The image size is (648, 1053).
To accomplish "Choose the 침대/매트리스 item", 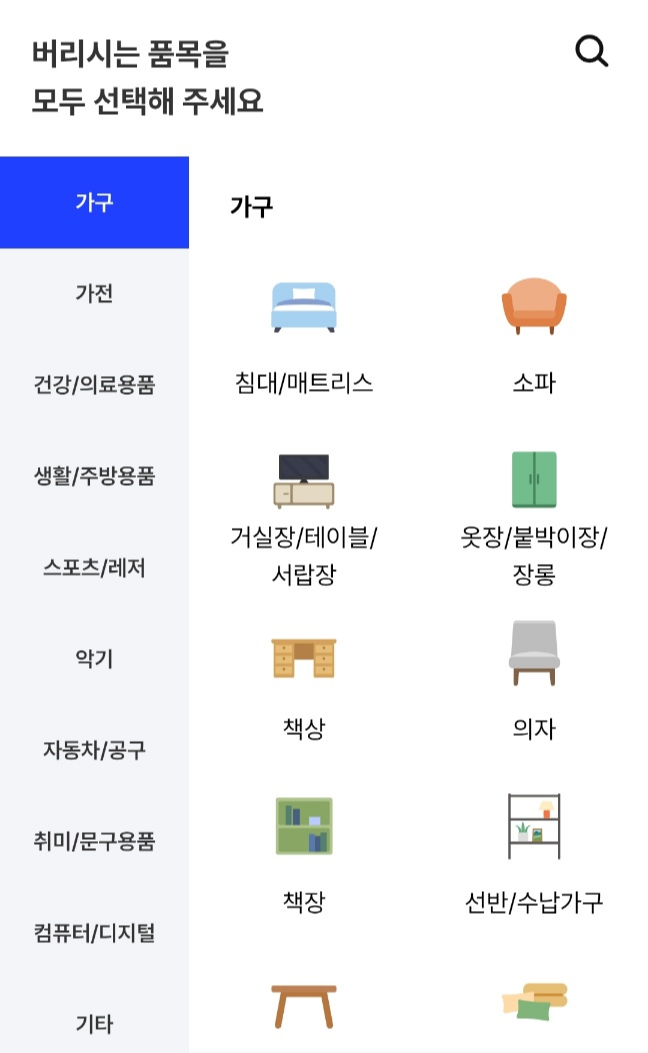I will (304, 337).
